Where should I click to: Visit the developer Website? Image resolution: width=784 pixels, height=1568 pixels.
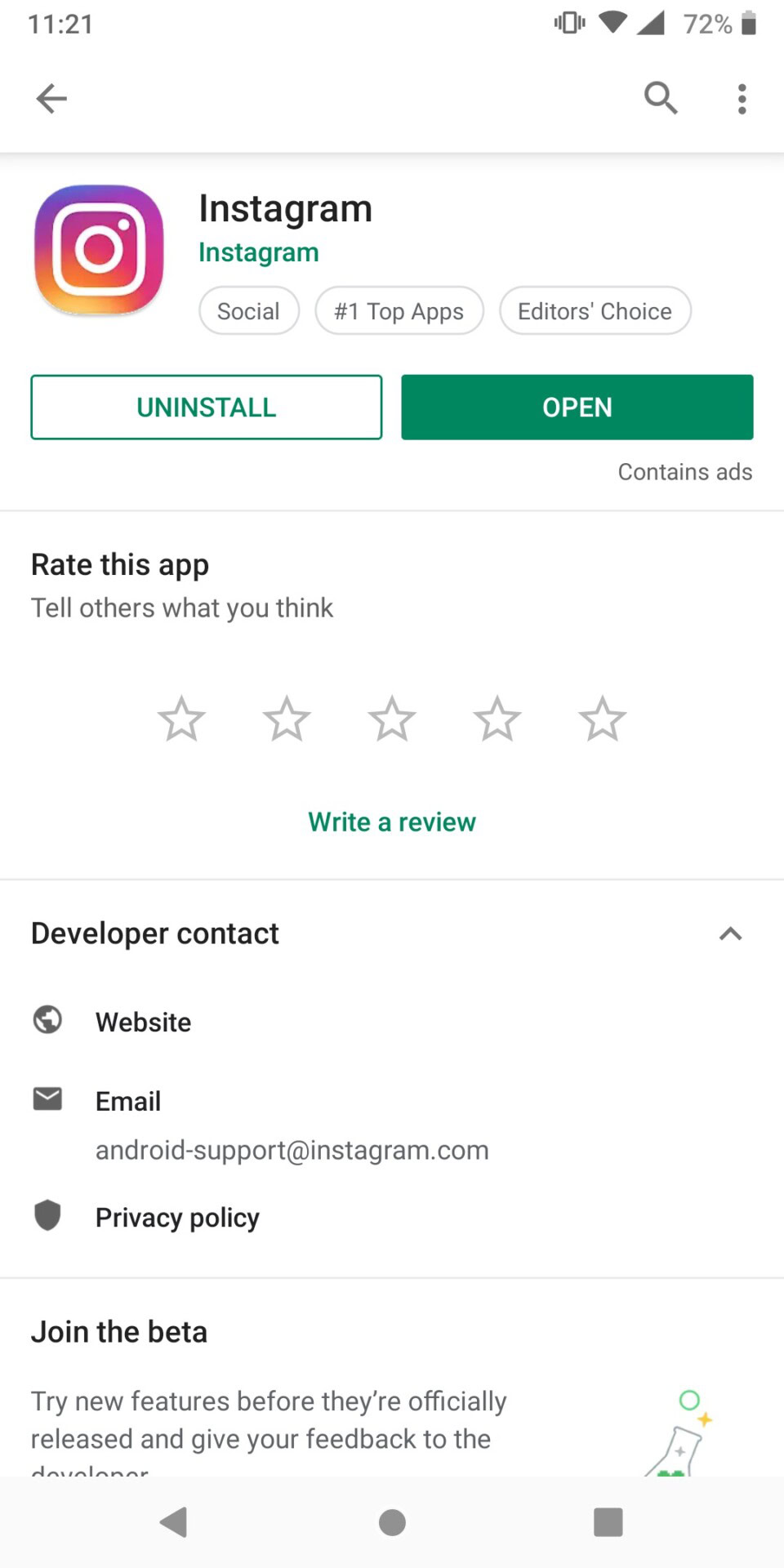coord(143,1022)
